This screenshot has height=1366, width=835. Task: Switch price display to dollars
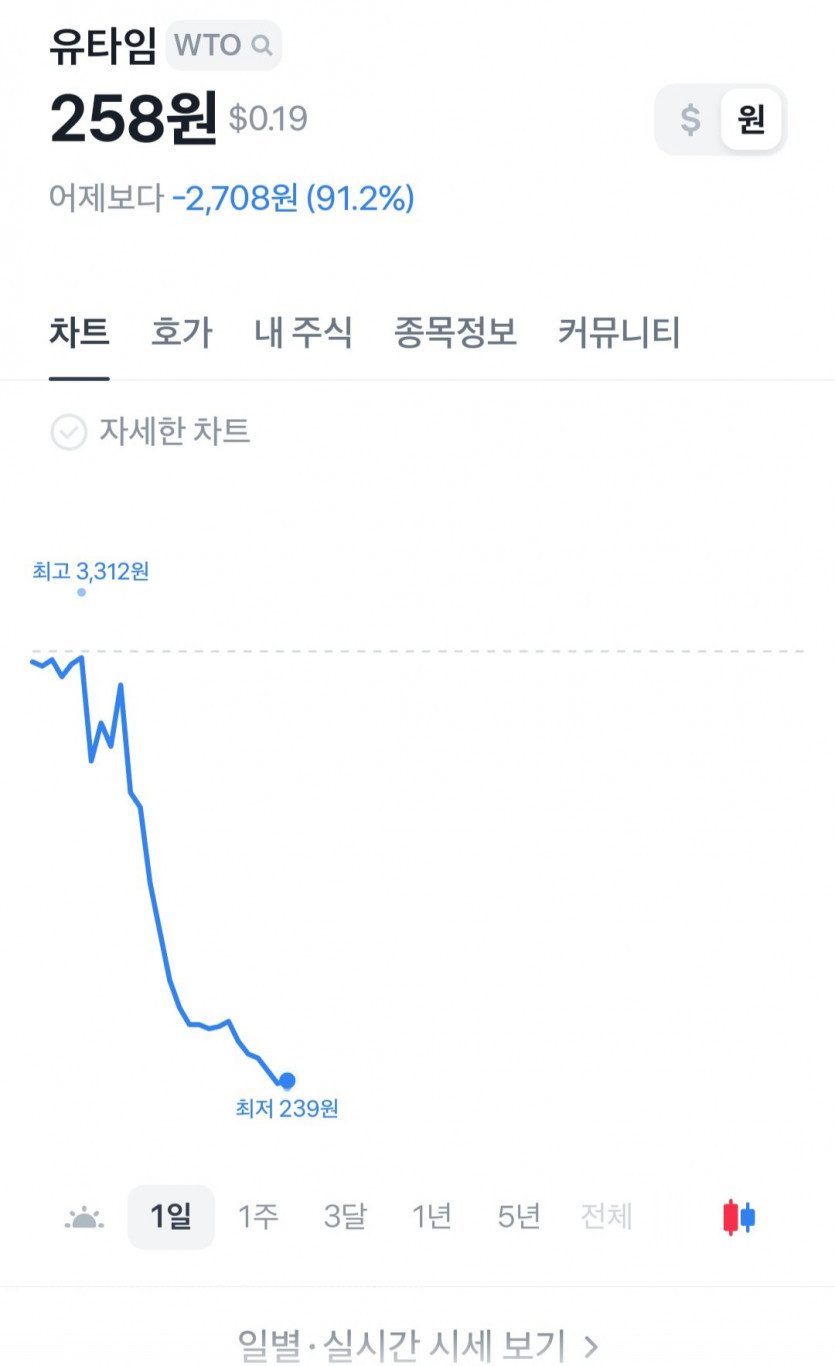(690, 119)
